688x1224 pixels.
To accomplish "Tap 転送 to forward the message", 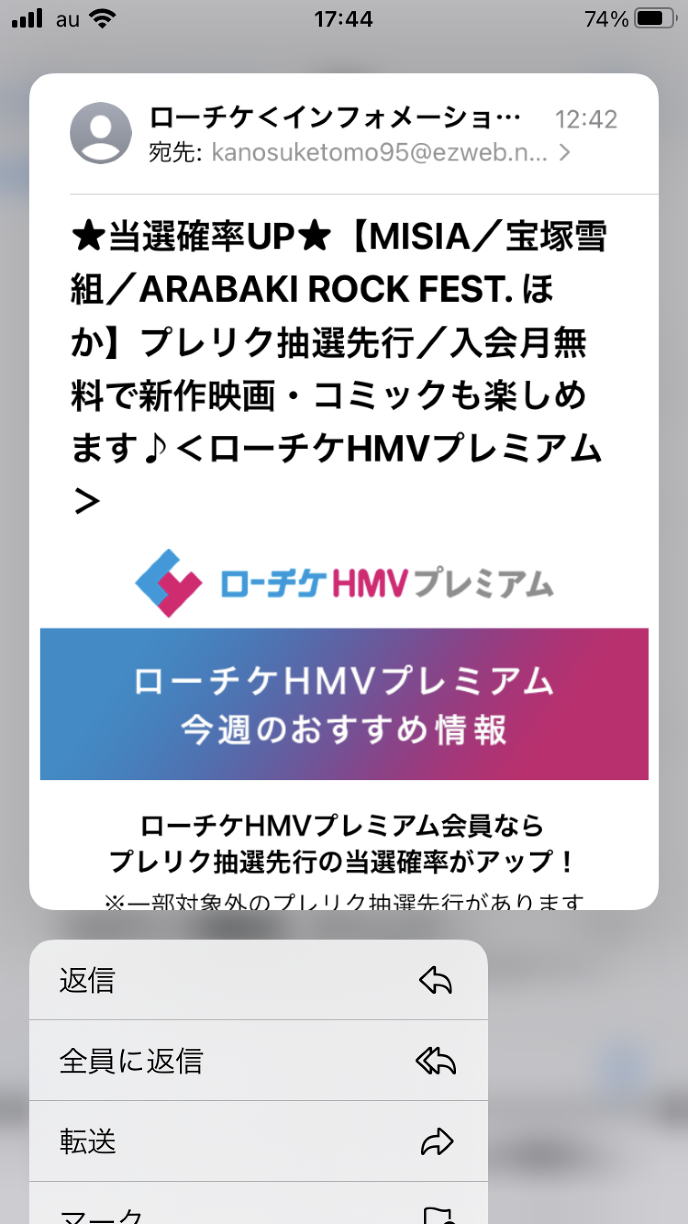I will [x=258, y=1141].
